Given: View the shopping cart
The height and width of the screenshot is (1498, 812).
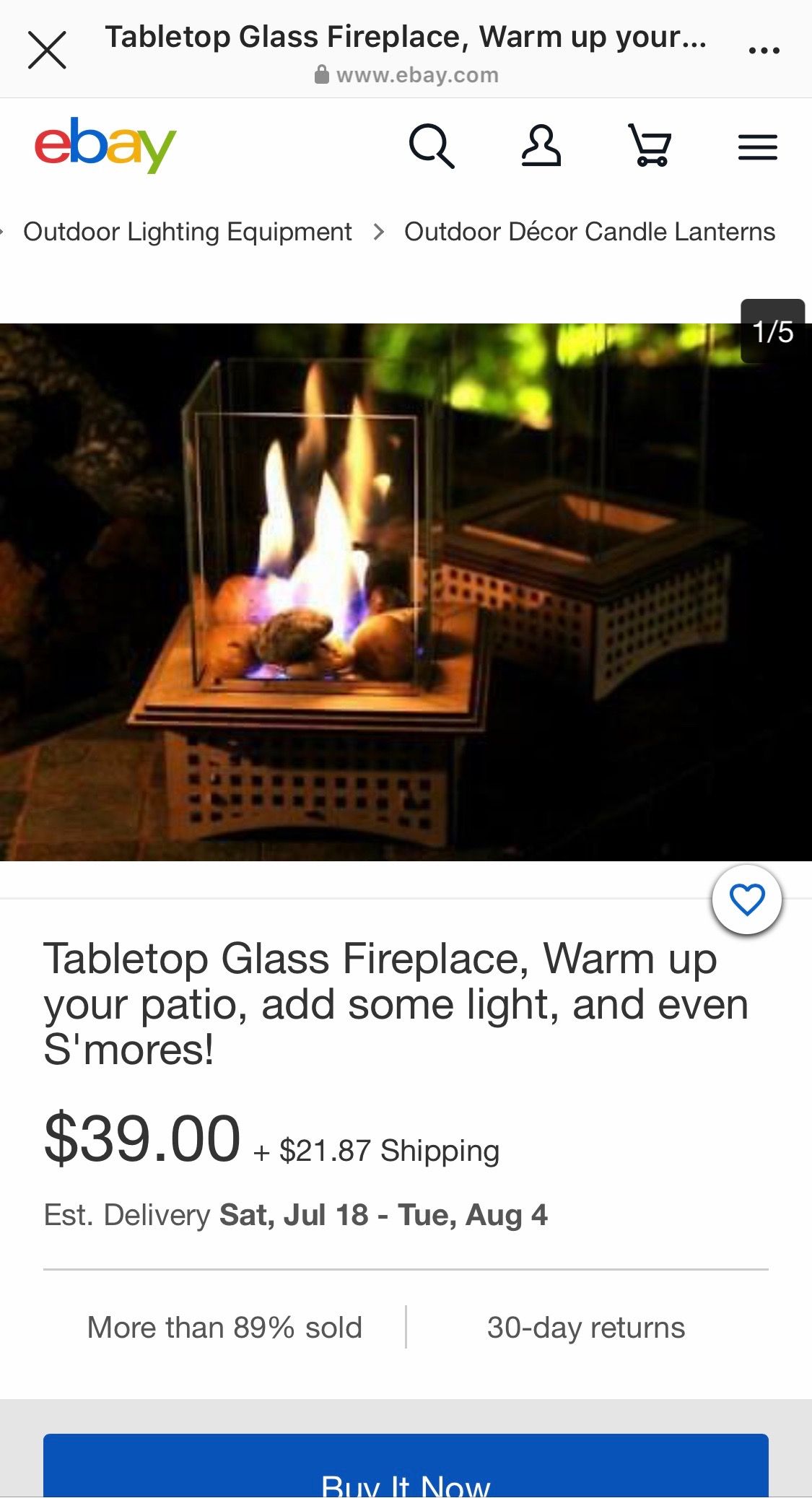Looking at the screenshot, I should click(x=650, y=147).
